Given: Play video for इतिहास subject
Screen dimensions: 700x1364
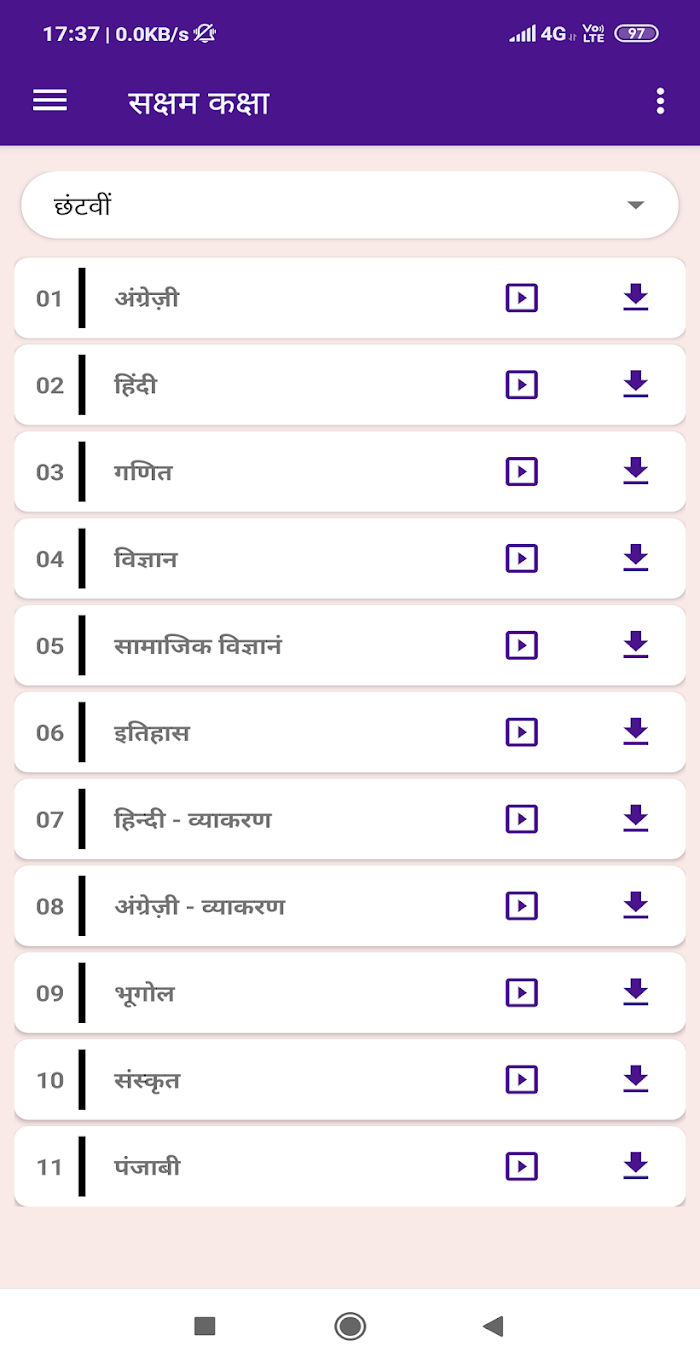Looking at the screenshot, I should tap(521, 733).
